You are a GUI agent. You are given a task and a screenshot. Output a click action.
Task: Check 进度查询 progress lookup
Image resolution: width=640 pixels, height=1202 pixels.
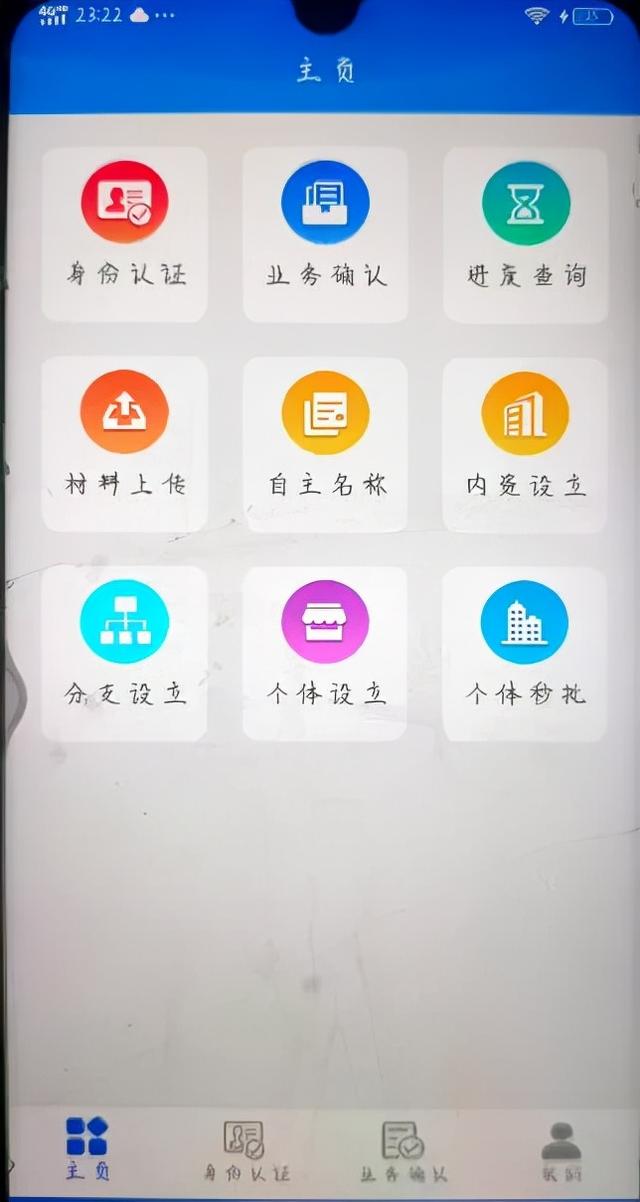(526, 235)
